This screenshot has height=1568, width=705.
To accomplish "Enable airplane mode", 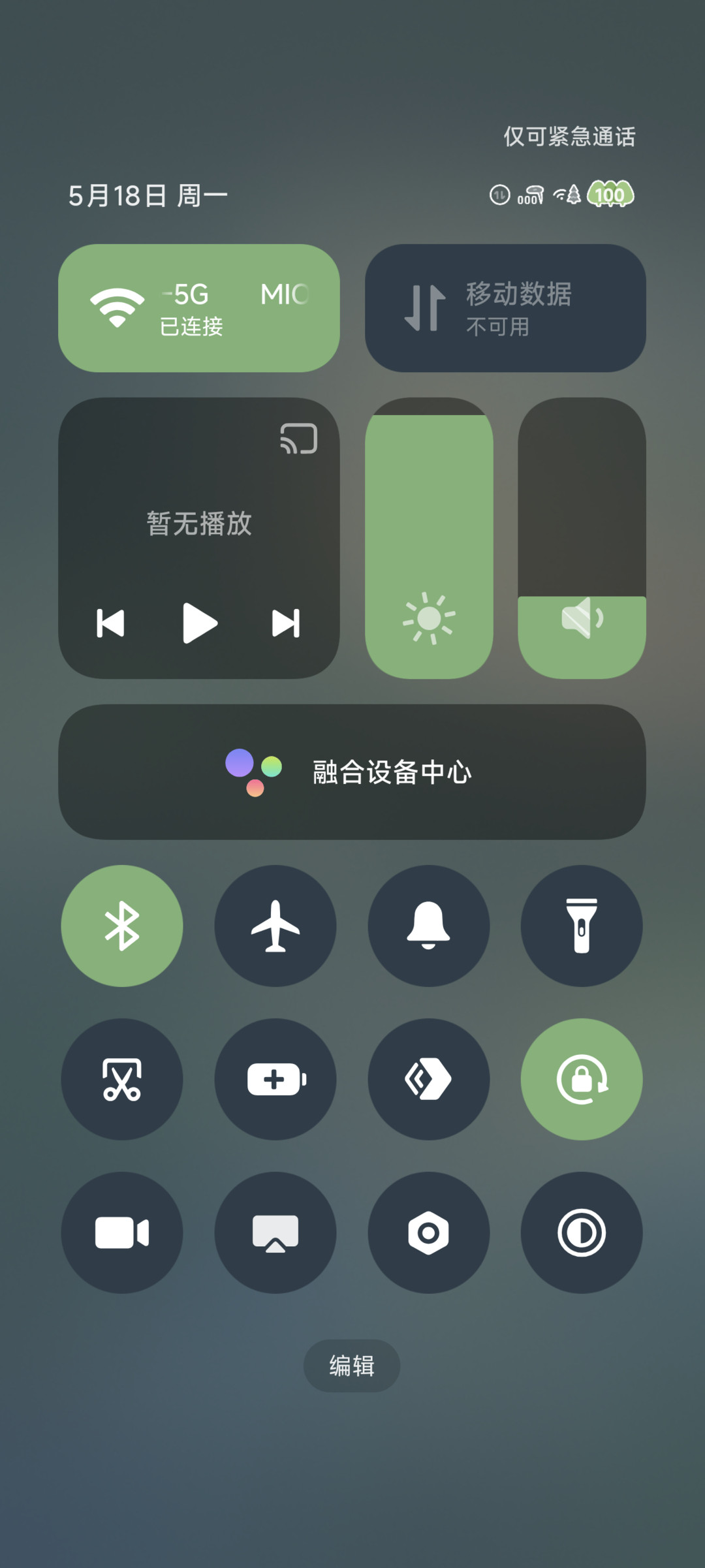I will 275,926.
